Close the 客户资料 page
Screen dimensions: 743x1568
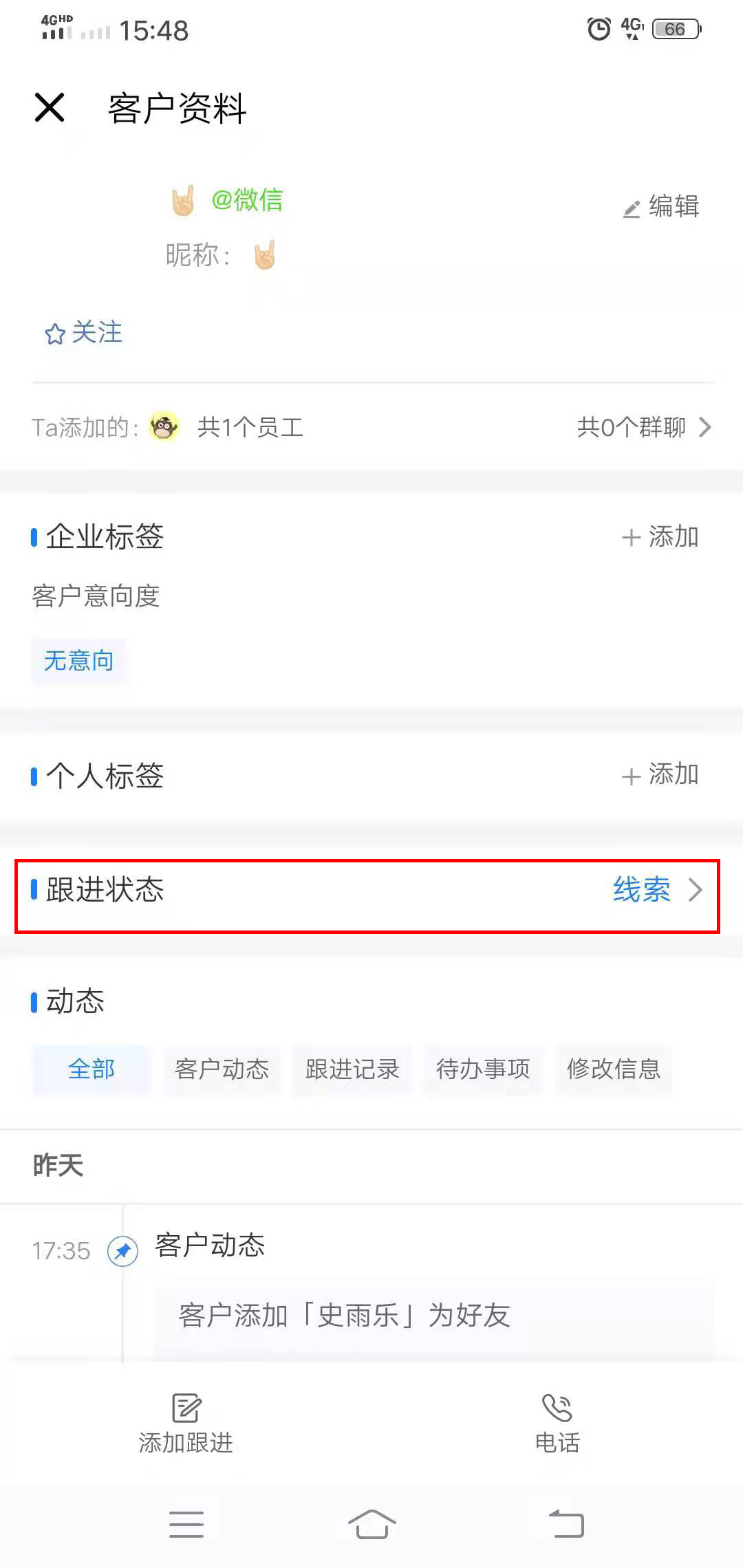(50, 108)
